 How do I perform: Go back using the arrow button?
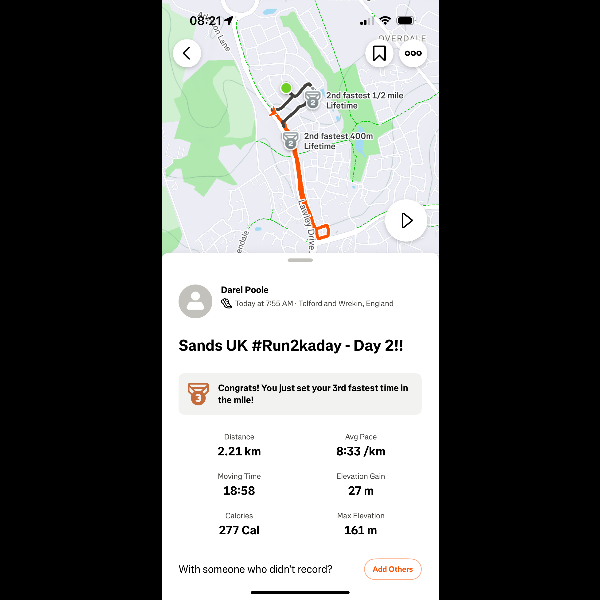[187, 53]
